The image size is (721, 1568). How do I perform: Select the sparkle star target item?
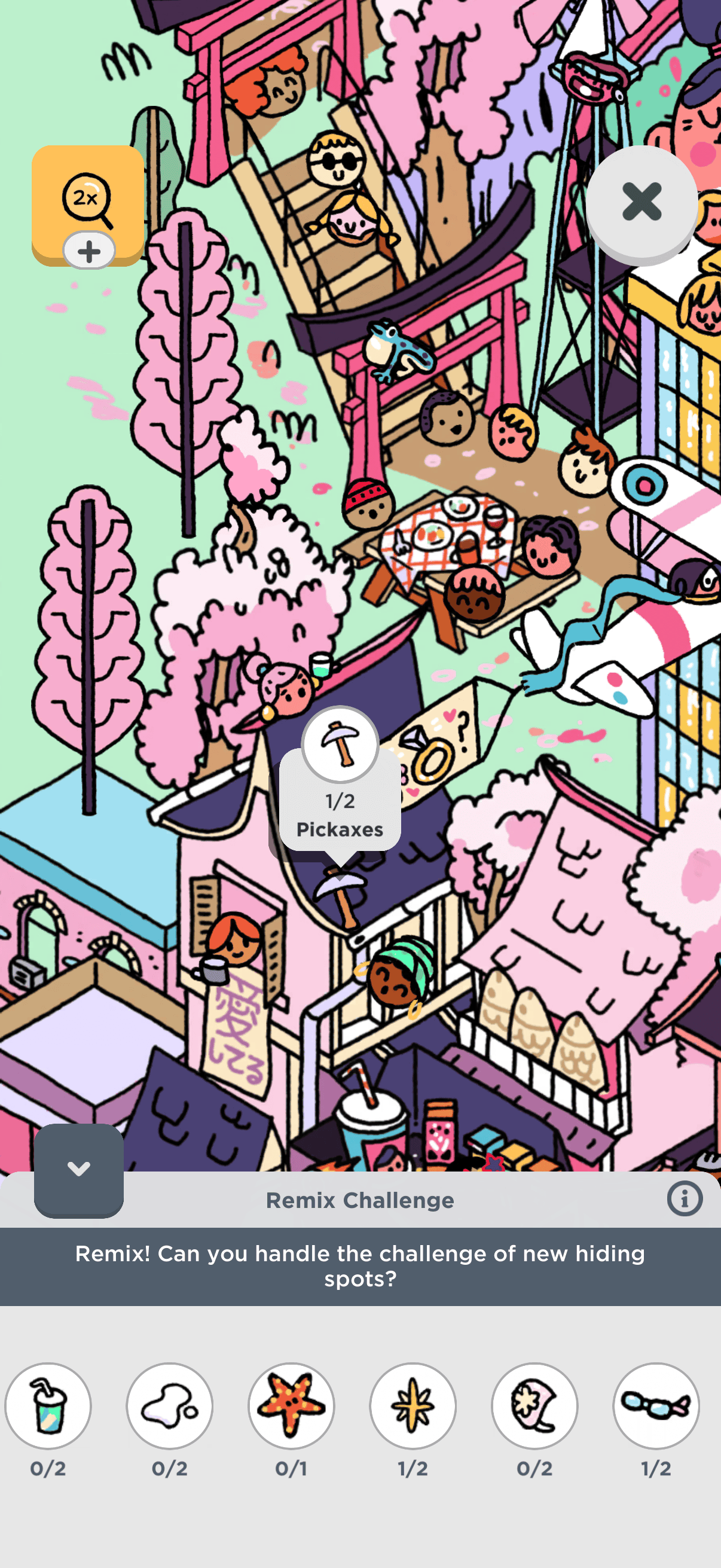[x=413, y=1405]
